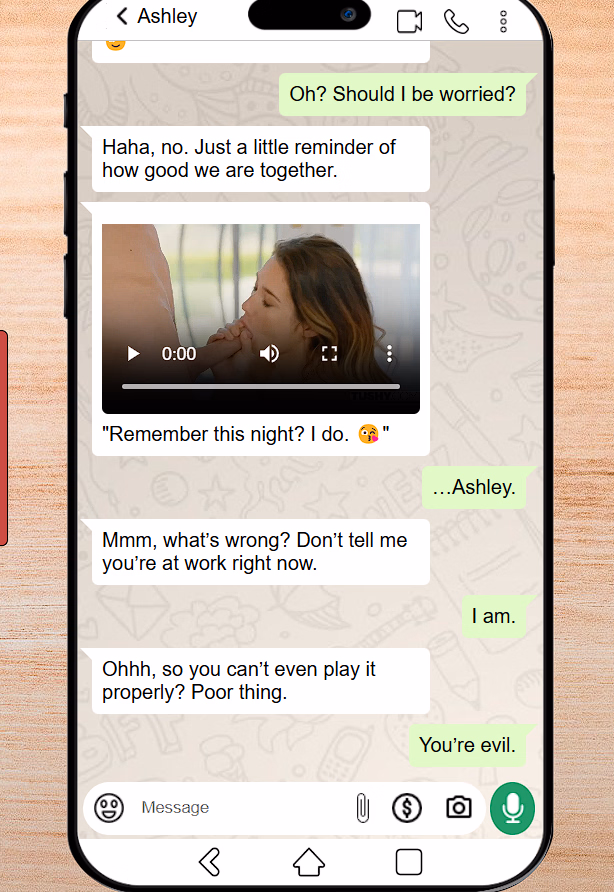Focus the Message text field
The width and height of the screenshot is (614, 892).
click(240, 807)
